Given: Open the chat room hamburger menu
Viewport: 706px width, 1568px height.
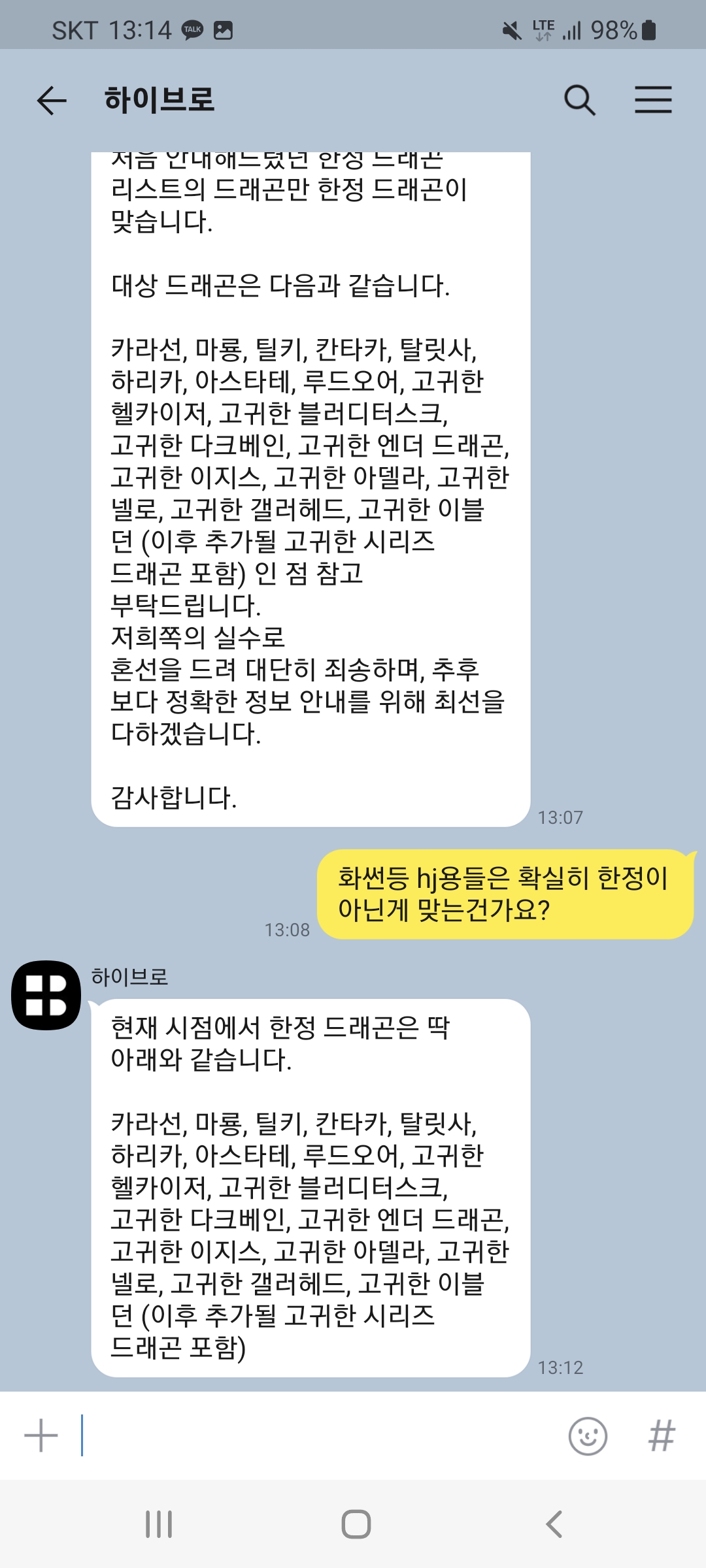Looking at the screenshot, I should pos(653,100).
